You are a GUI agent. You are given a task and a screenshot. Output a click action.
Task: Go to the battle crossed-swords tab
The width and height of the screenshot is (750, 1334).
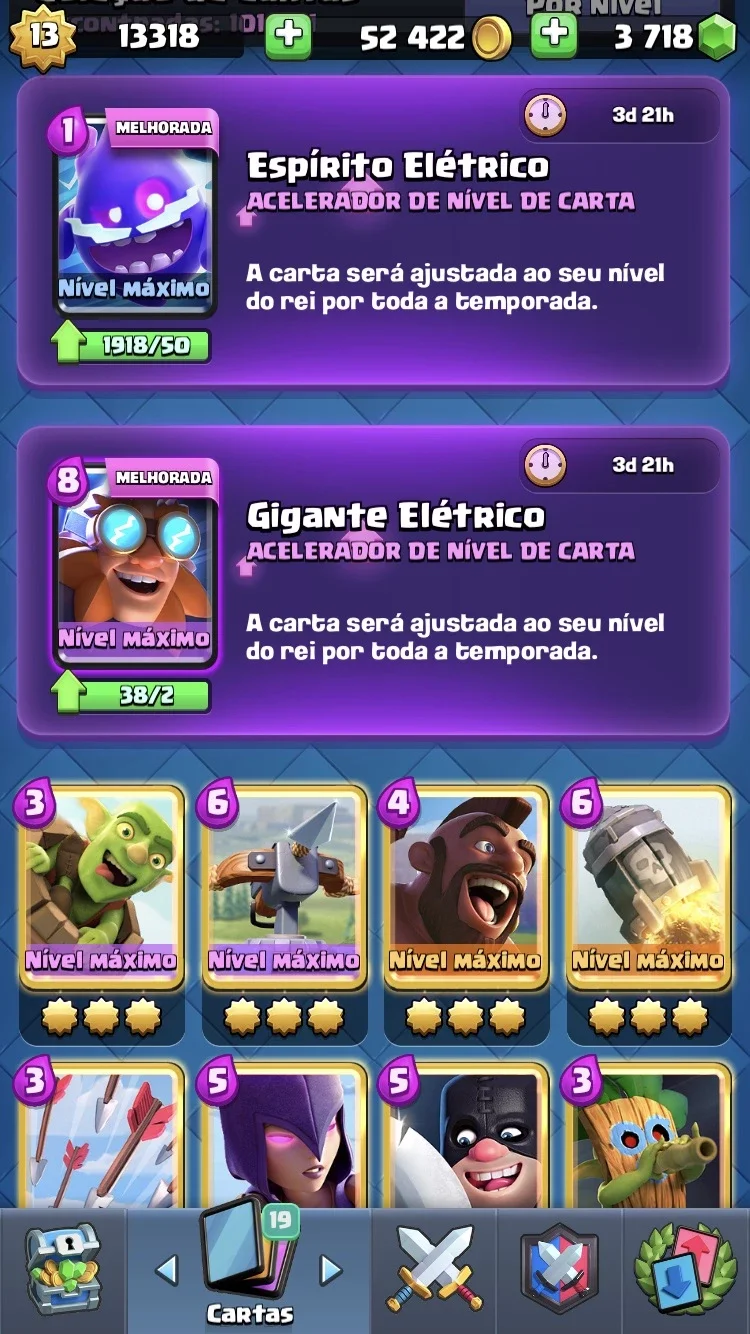[434, 1270]
